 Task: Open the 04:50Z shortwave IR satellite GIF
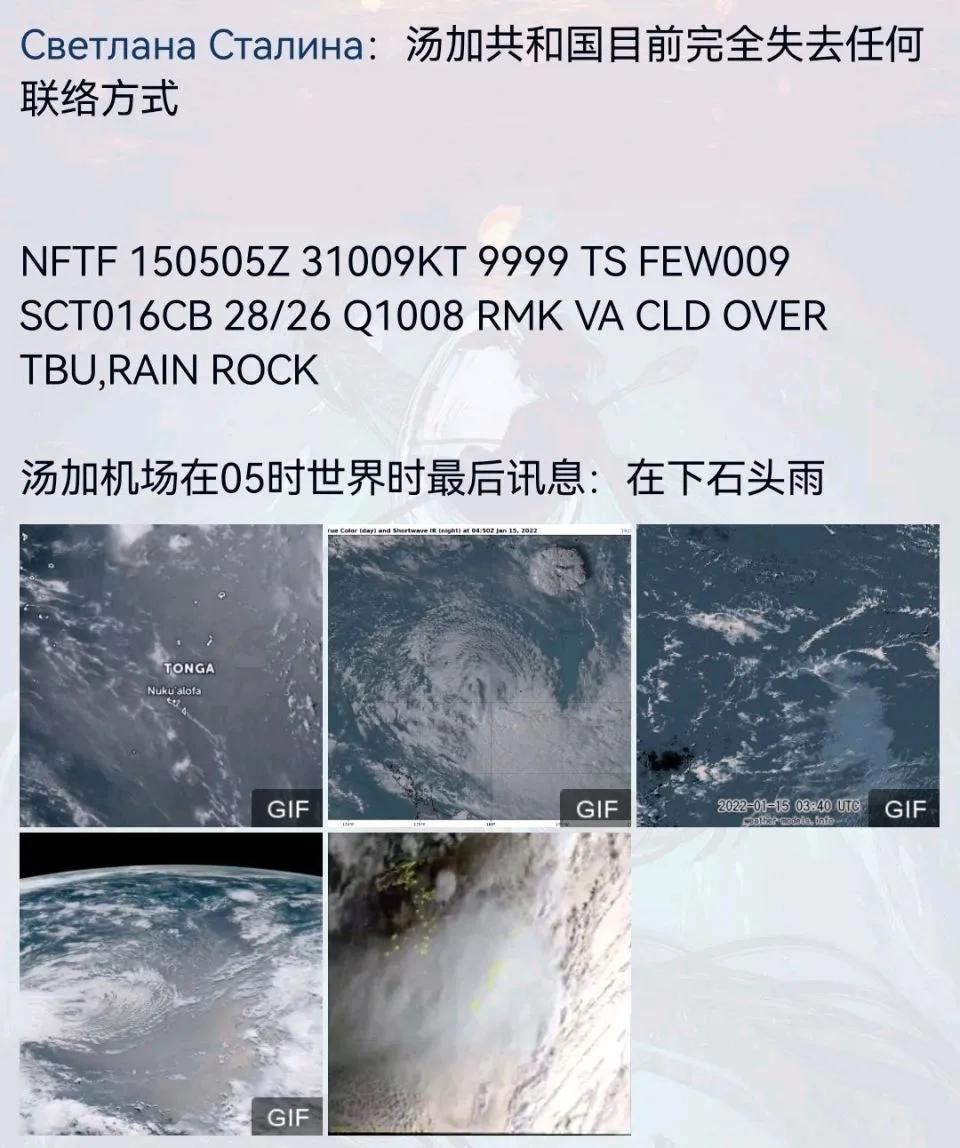(x=479, y=675)
